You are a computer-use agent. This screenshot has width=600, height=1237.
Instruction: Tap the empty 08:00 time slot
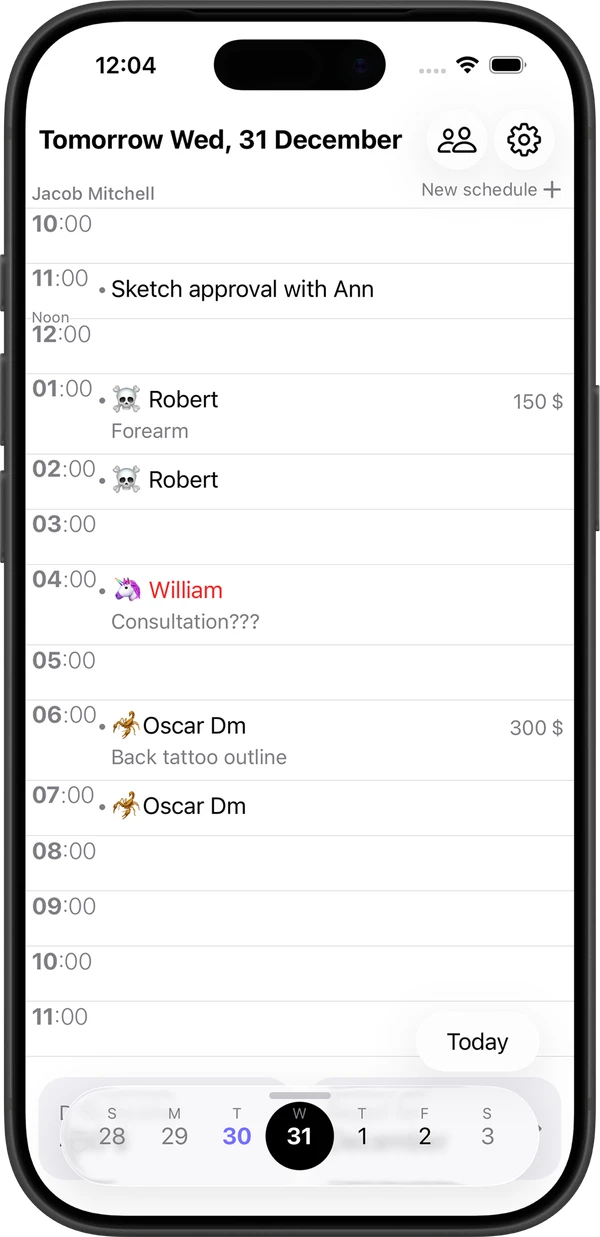coord(330,863)
